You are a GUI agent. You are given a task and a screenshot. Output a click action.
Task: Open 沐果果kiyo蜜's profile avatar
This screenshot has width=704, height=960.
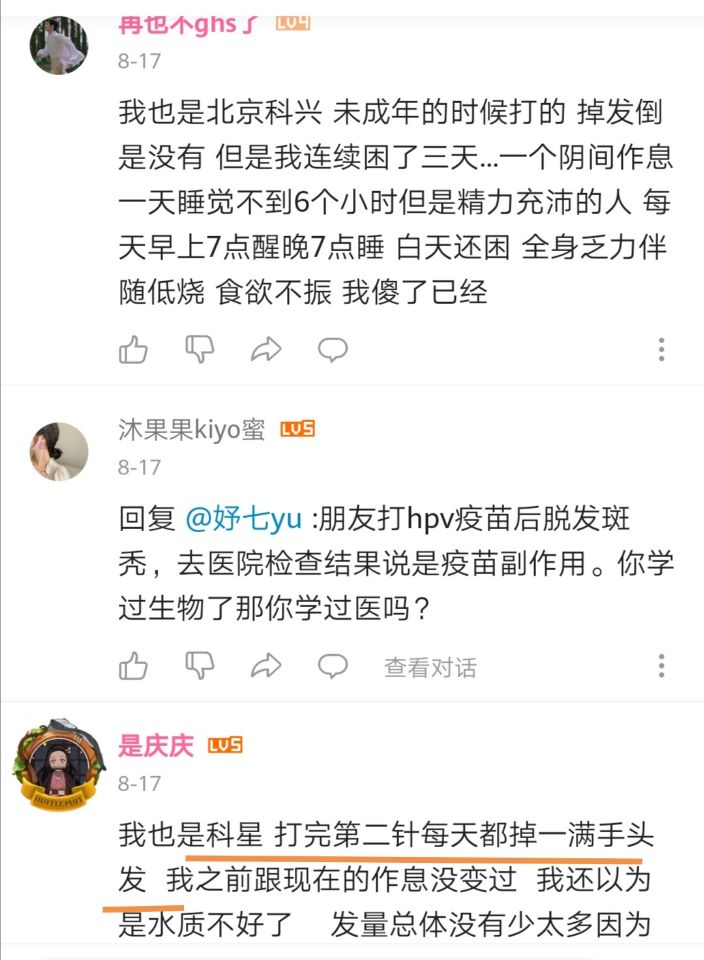[x=58, y=450]
